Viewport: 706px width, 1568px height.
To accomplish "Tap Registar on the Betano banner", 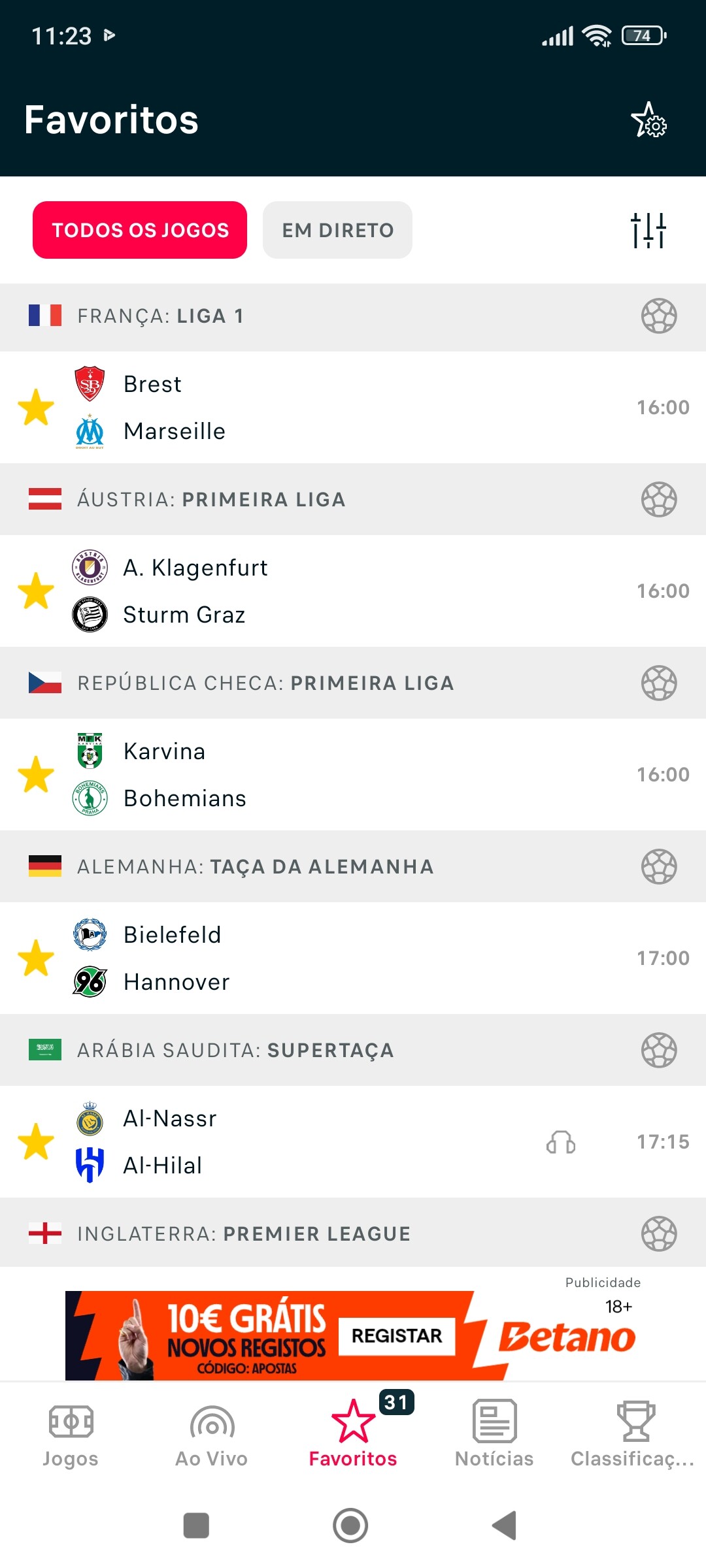I will tap(397, 1335).
